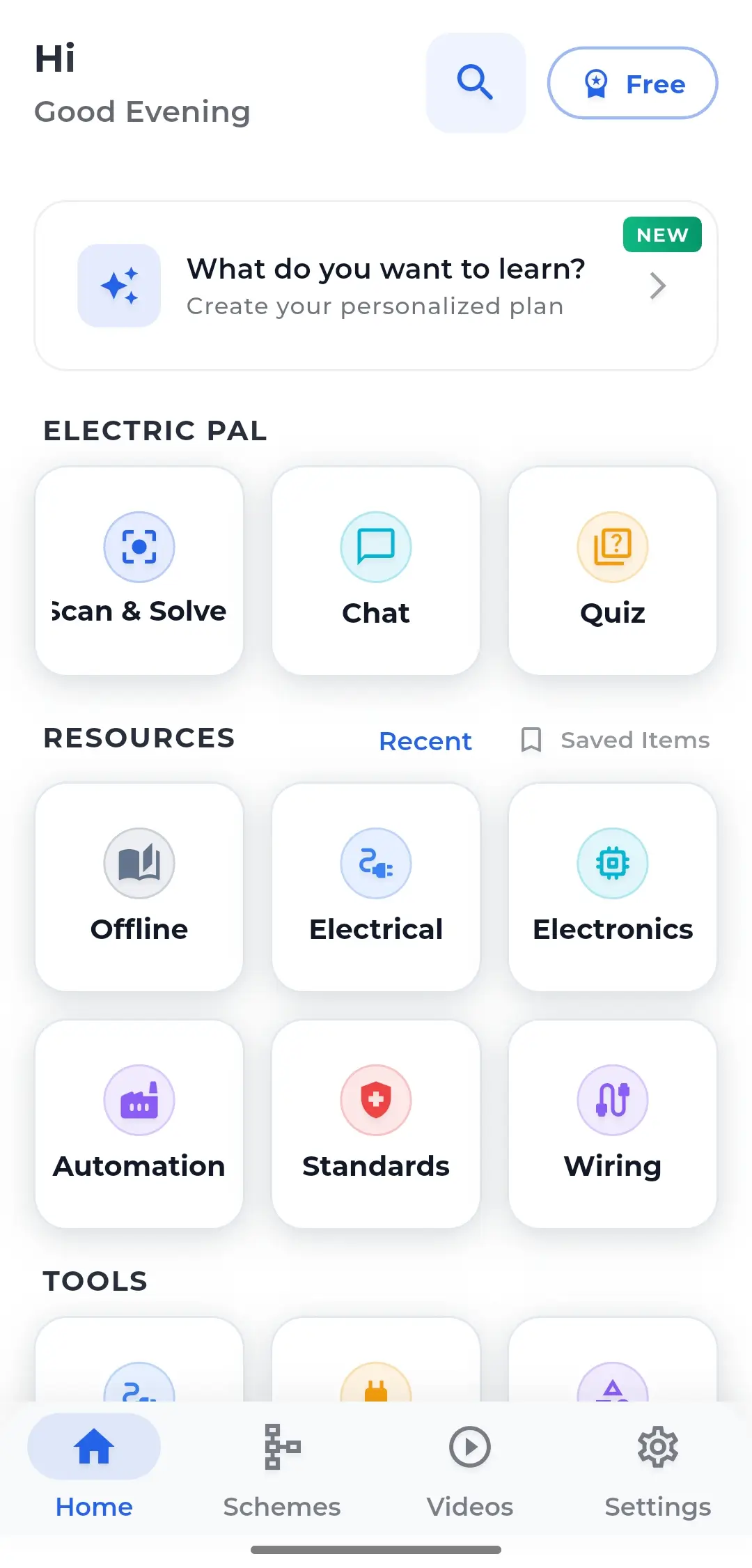
Task: Open the Standards safety section
Action: (375, 1121)
